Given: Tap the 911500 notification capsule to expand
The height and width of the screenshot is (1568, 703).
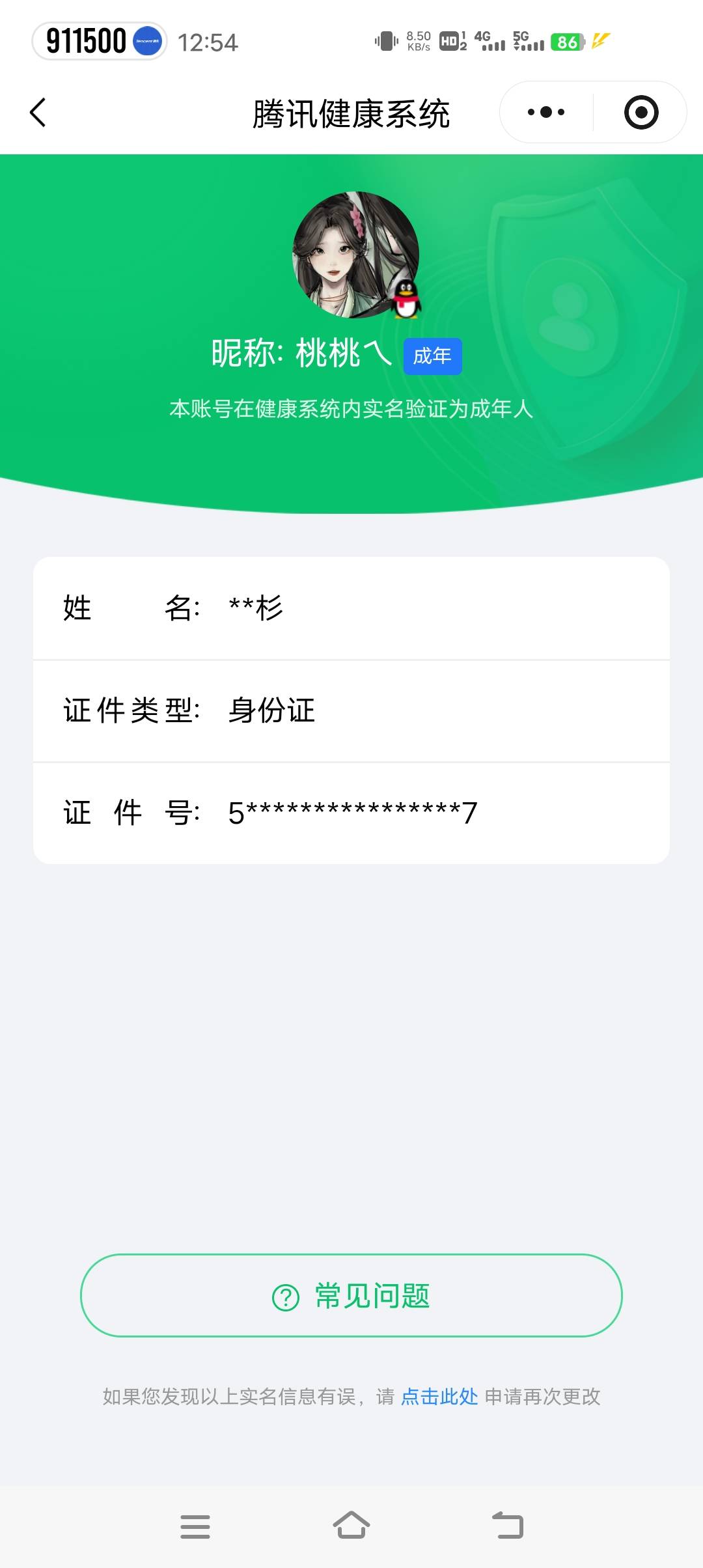Looking at the screenshot, I should [98, 40].
